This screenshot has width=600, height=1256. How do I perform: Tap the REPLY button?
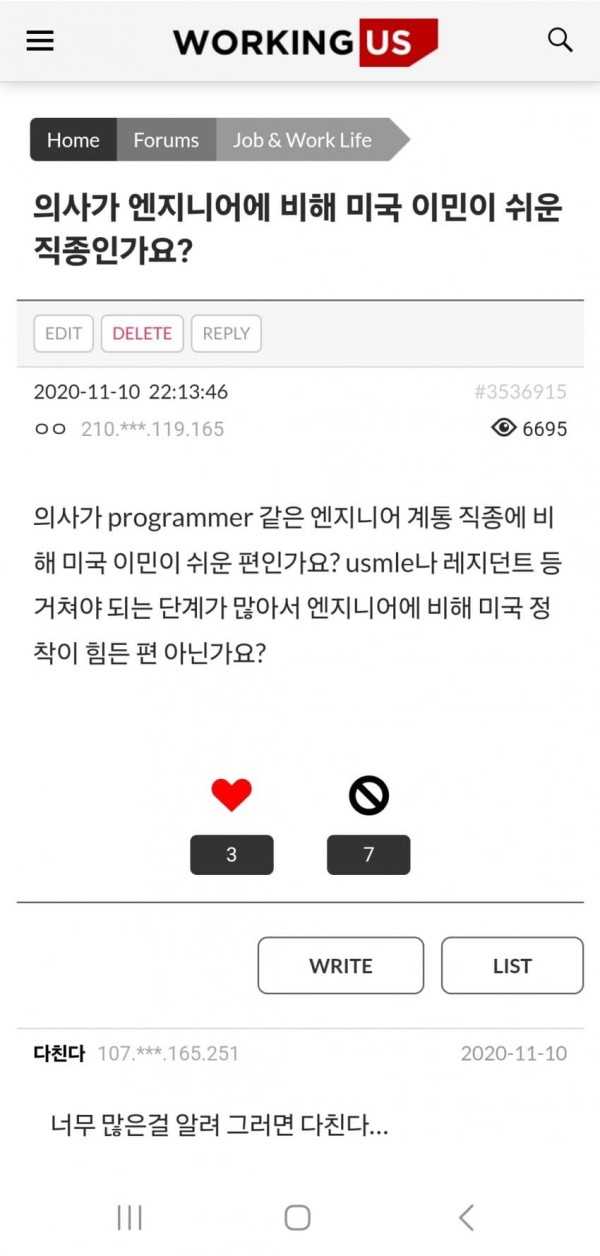click(226, 334)
